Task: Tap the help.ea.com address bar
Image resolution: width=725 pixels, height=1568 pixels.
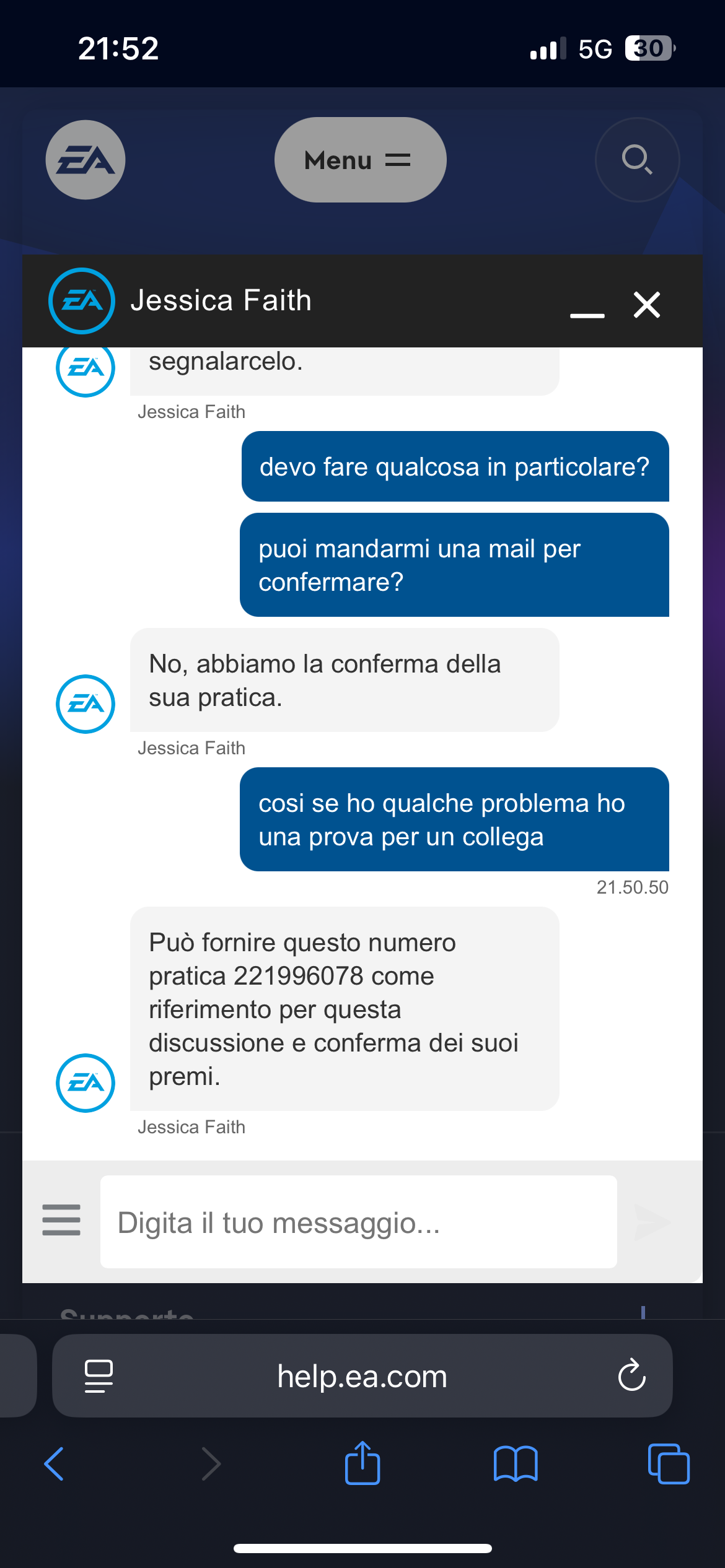Action: coord(362,1377)
